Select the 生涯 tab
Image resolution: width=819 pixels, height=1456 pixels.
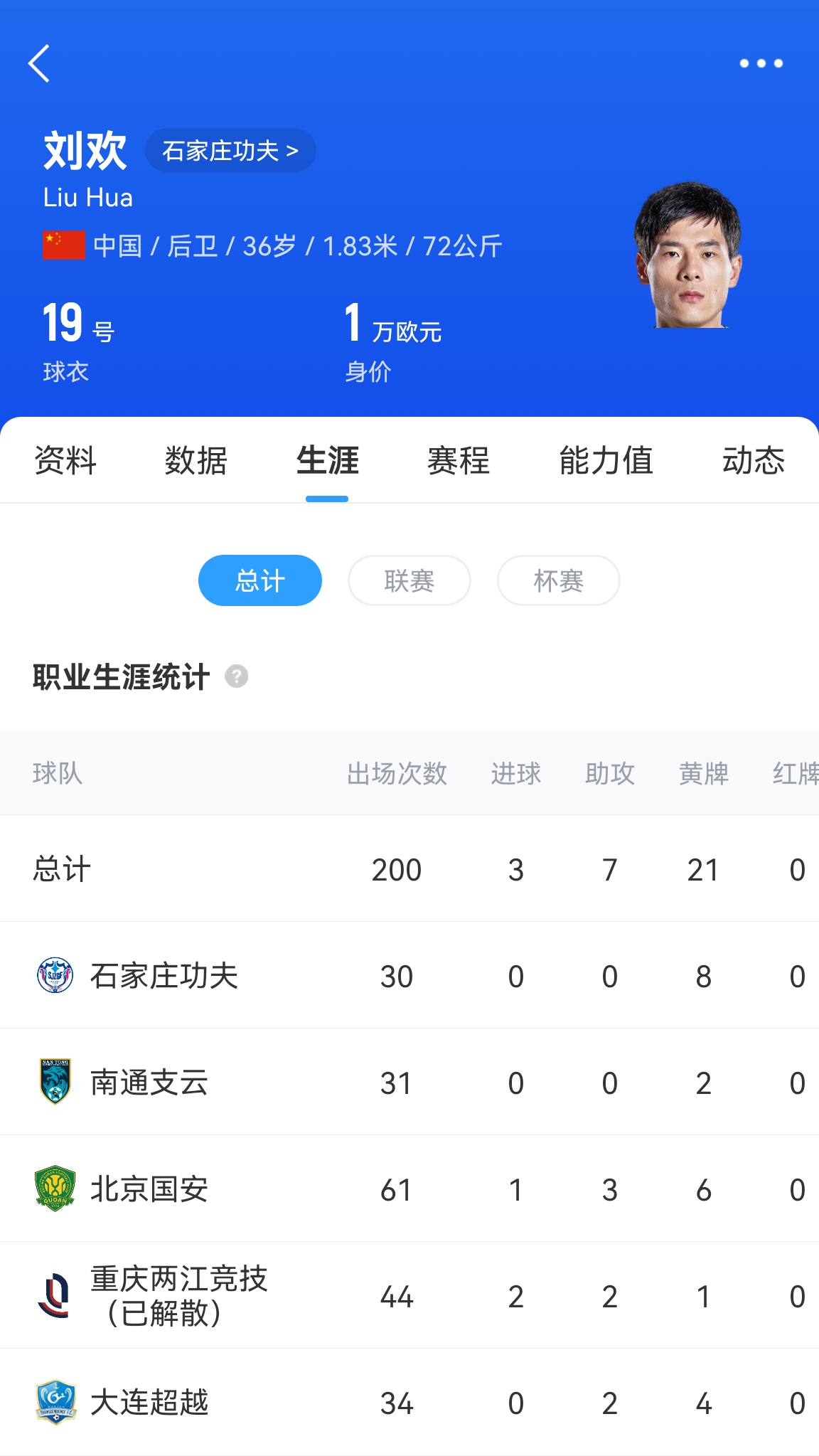tap(327, 461)
